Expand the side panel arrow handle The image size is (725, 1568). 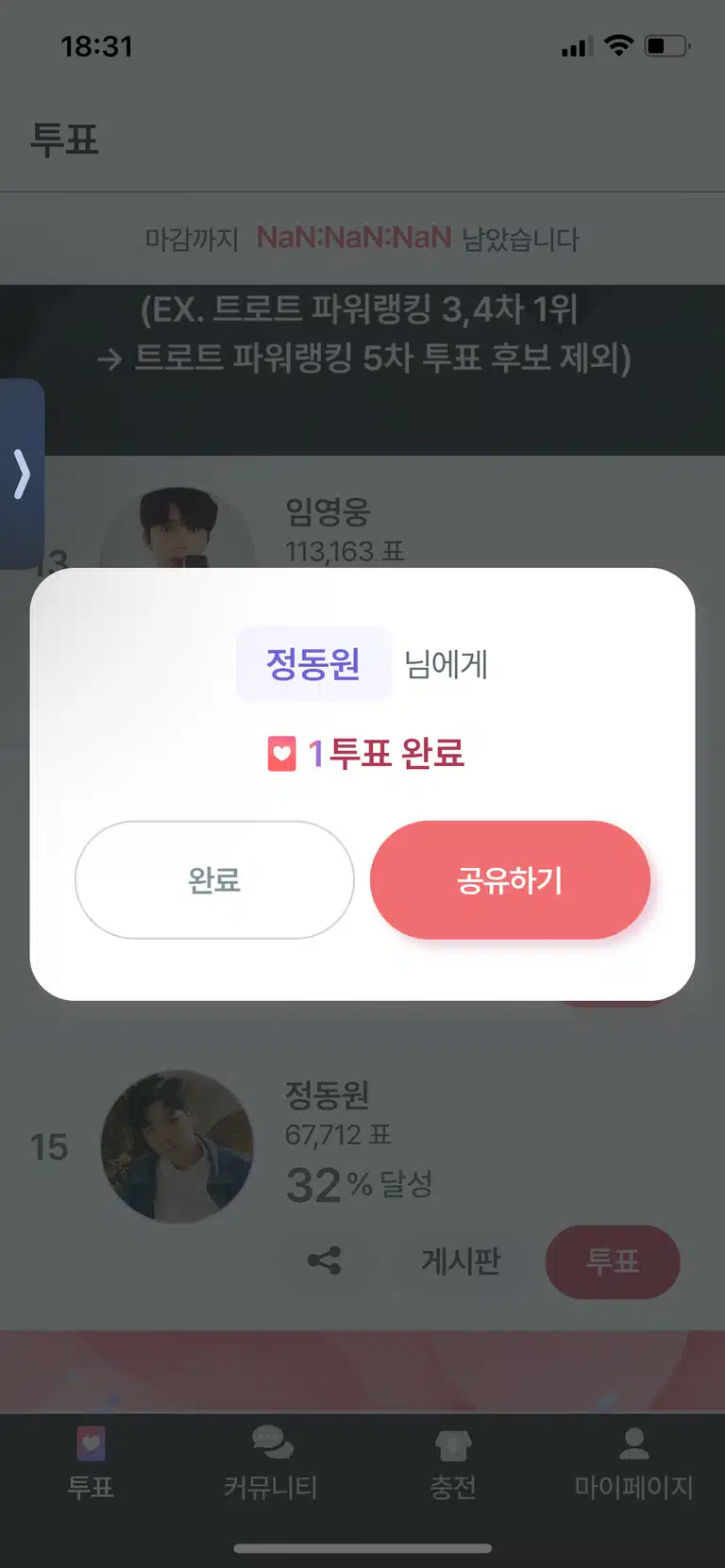click(22, 474)
